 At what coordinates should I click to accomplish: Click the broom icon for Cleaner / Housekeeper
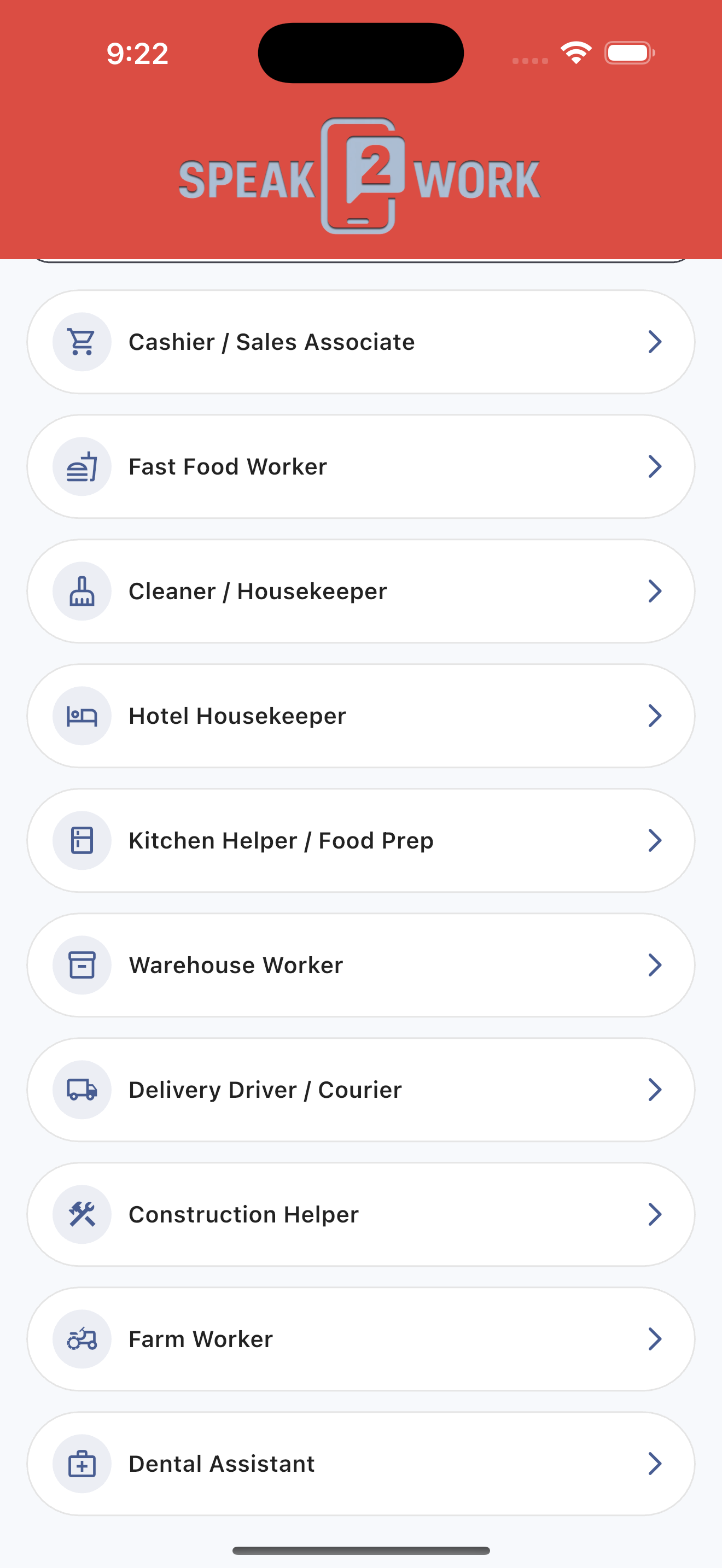(81, 591)
